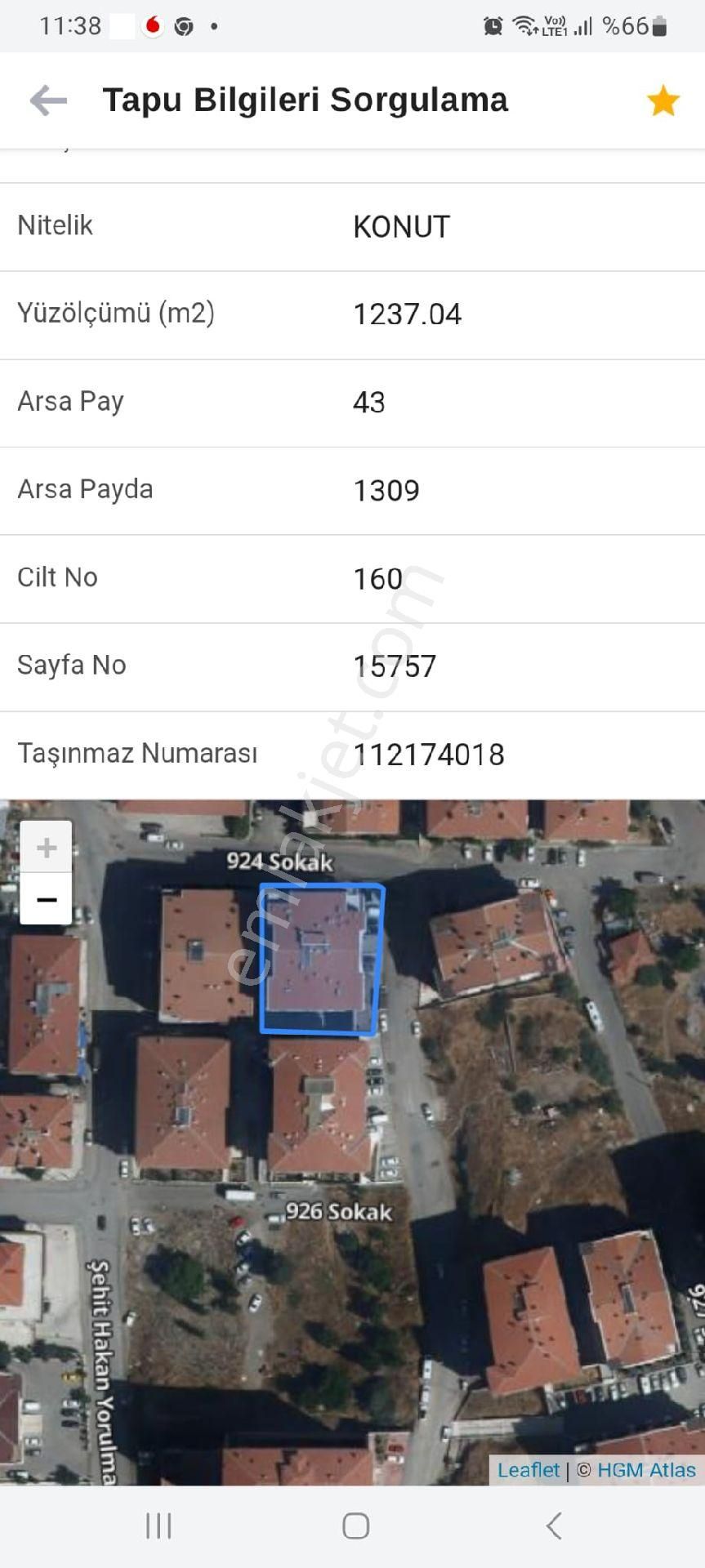Zoom out on the map
The height and width of the screenshot is (1568, 705).
[47, 899]
